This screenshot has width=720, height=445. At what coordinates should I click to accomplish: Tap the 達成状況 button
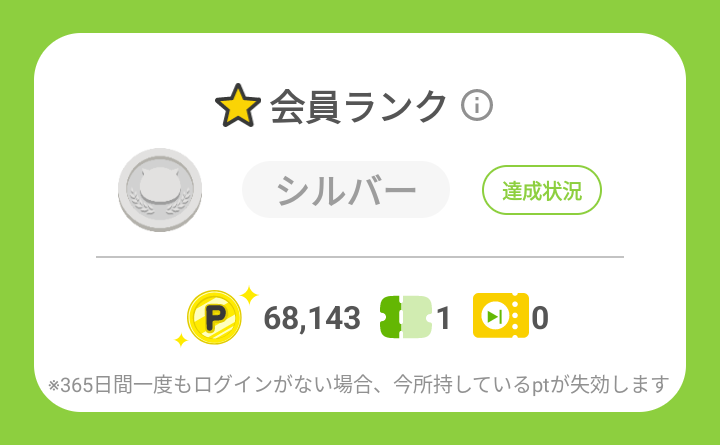pos(542,190)
